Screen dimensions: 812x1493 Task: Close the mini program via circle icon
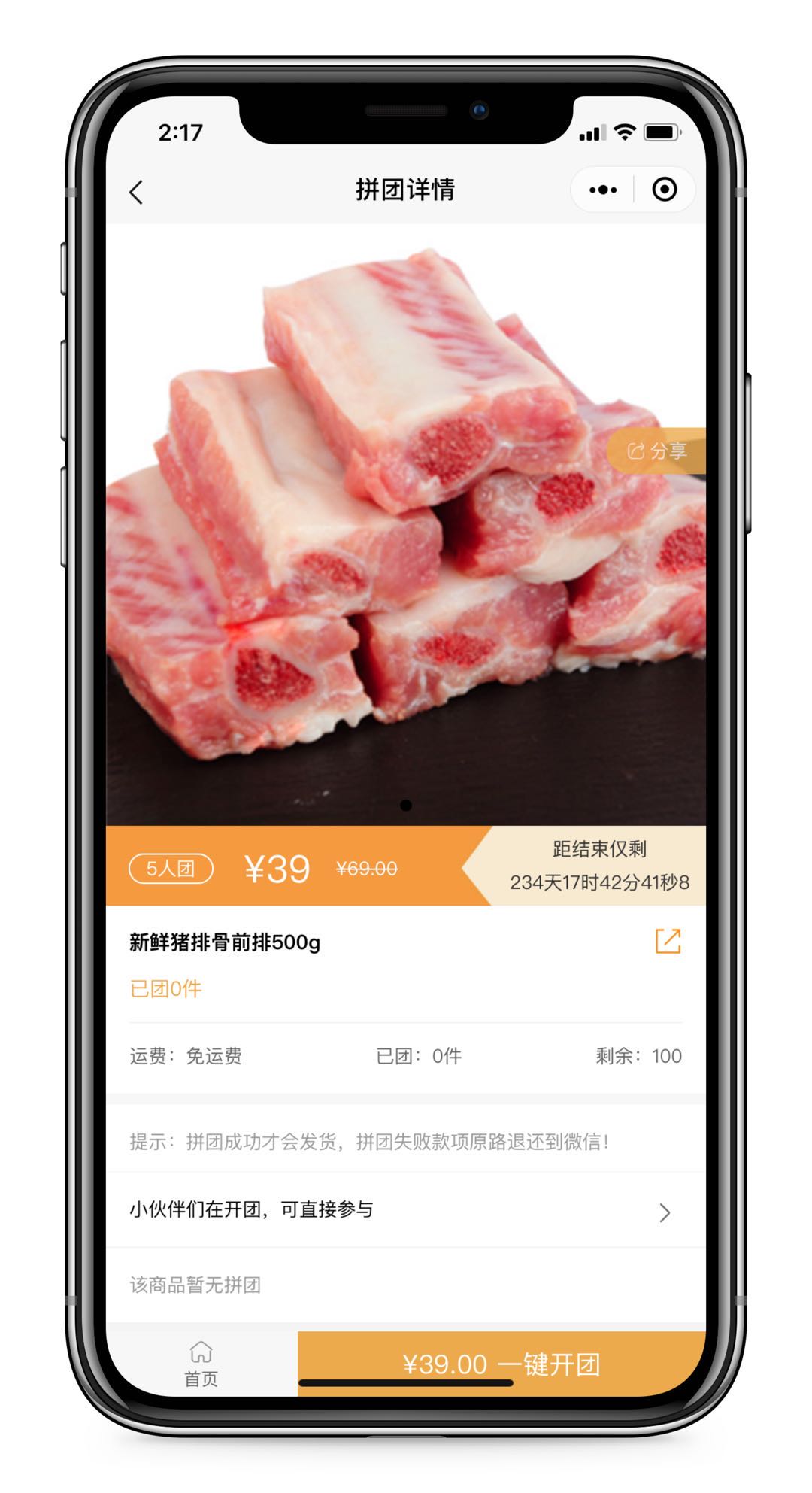(664, 190)
